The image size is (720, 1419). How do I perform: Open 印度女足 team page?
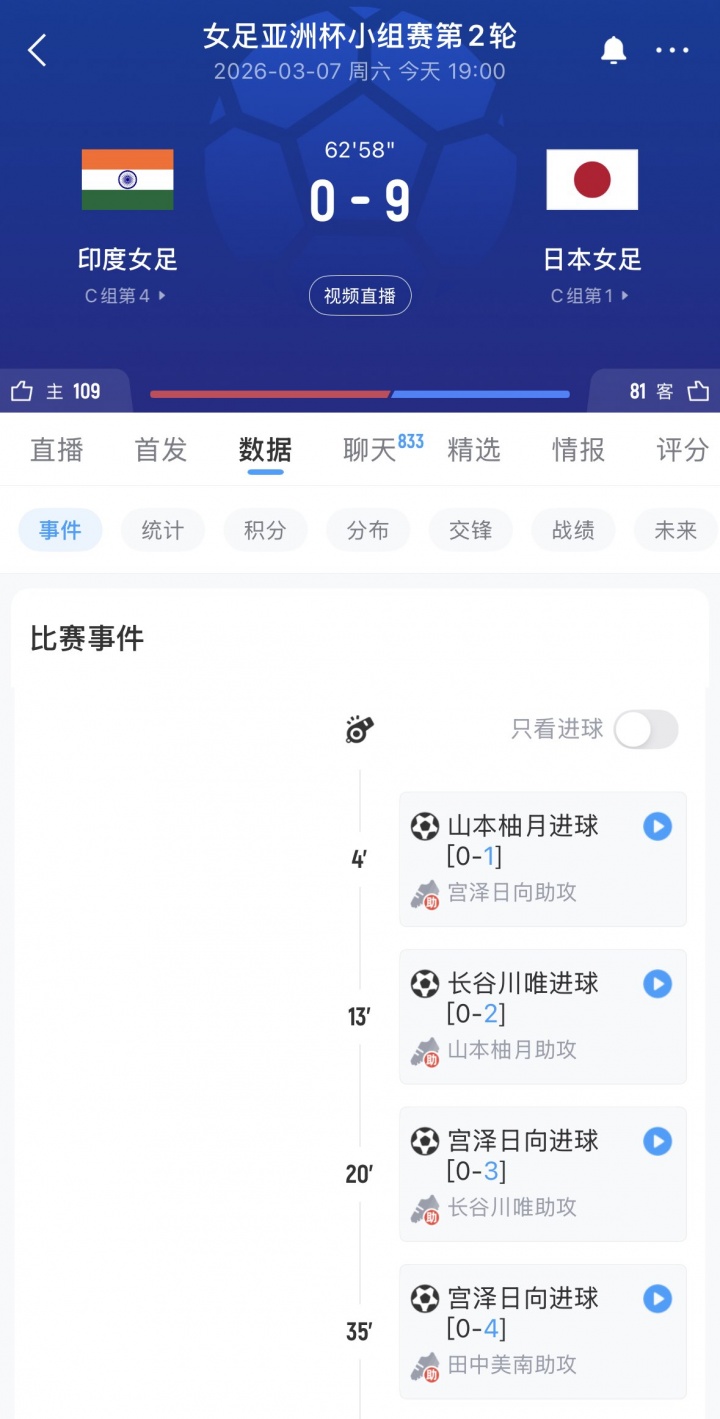(x=127, y=259)
